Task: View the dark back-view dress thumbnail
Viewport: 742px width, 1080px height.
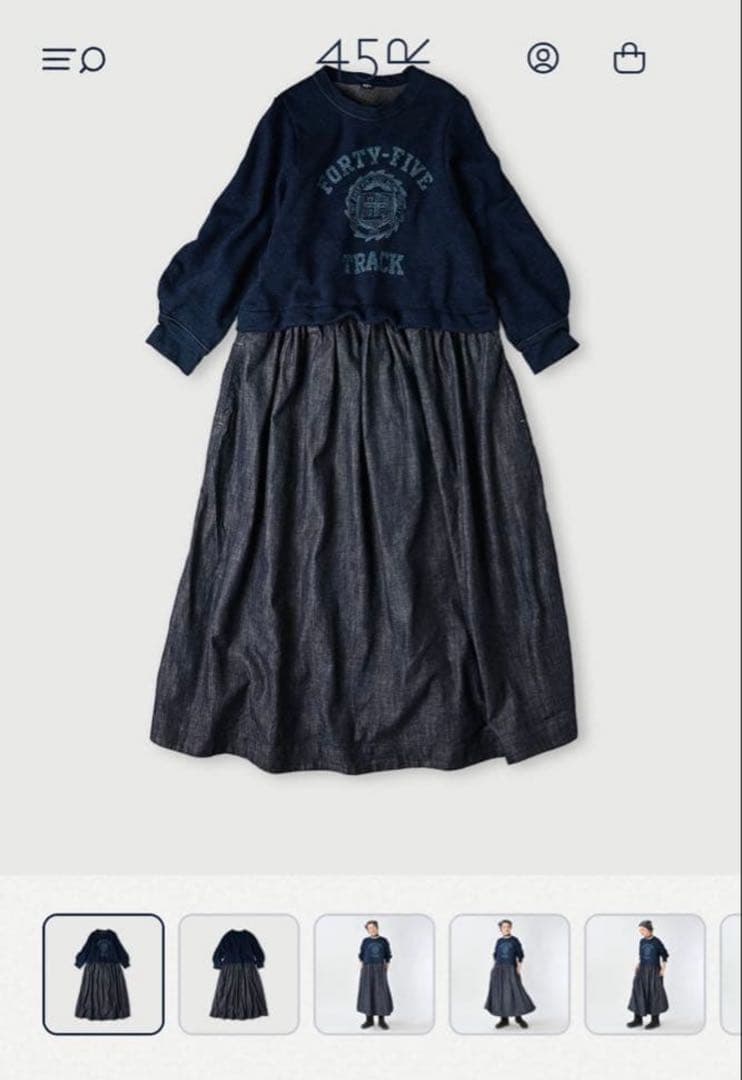Action: point(240,975)
